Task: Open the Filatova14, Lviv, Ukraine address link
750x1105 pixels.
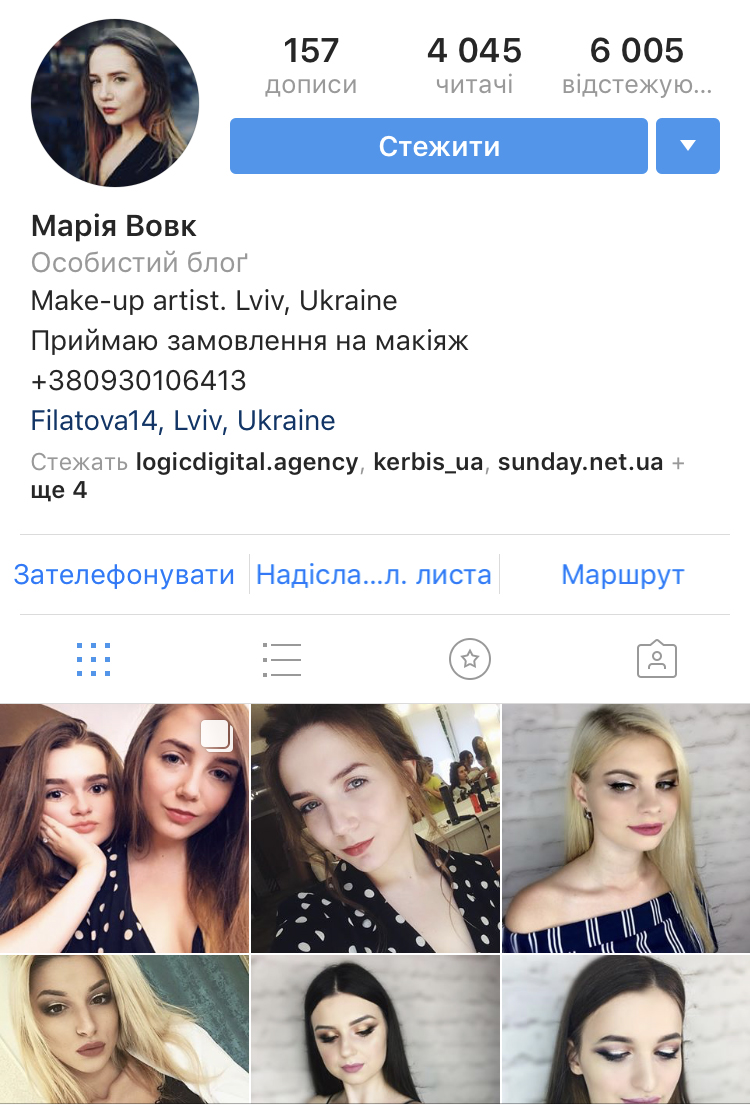Action: 183,421
